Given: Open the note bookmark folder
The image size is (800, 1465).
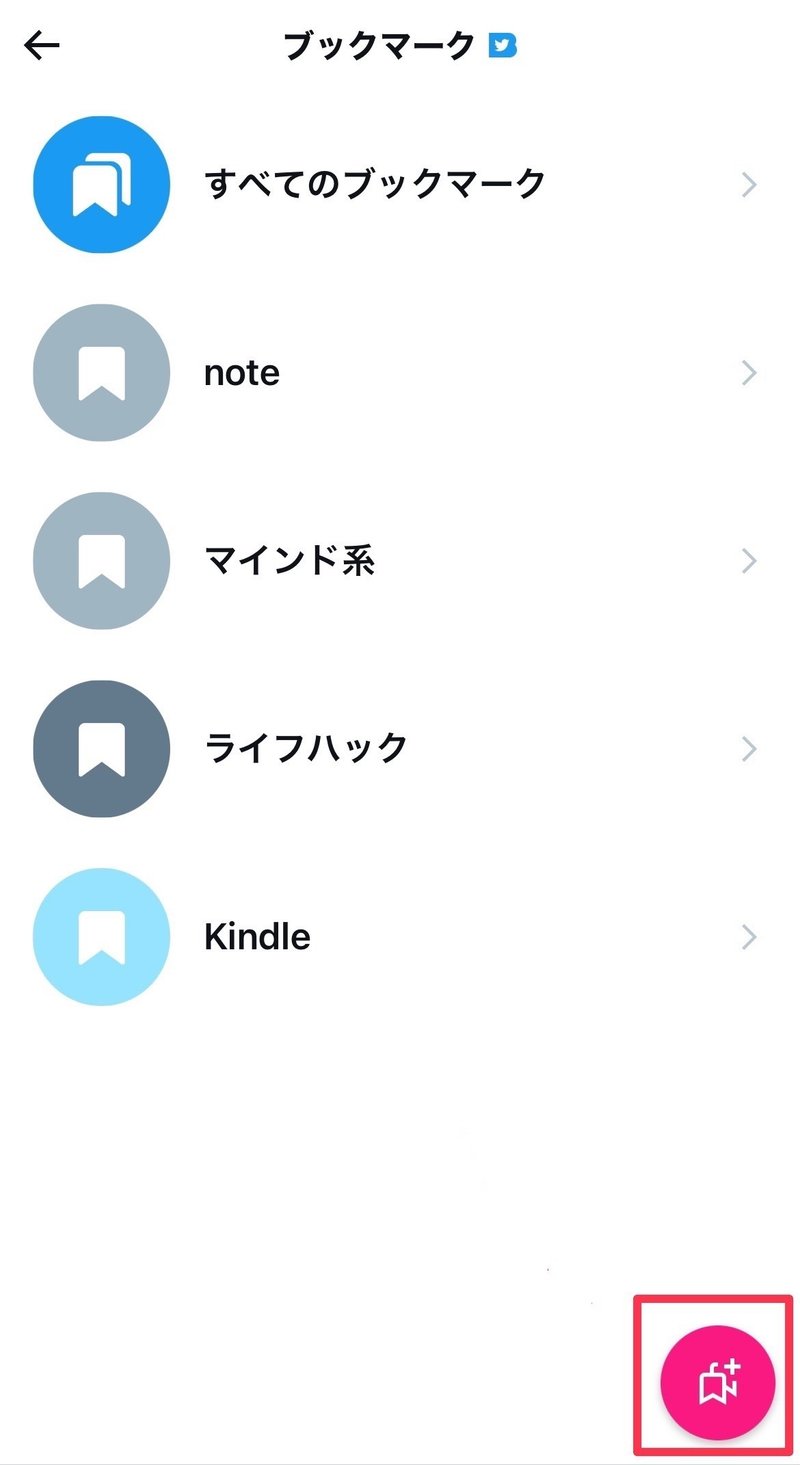Looking at the screenshot, I should 400,373.
